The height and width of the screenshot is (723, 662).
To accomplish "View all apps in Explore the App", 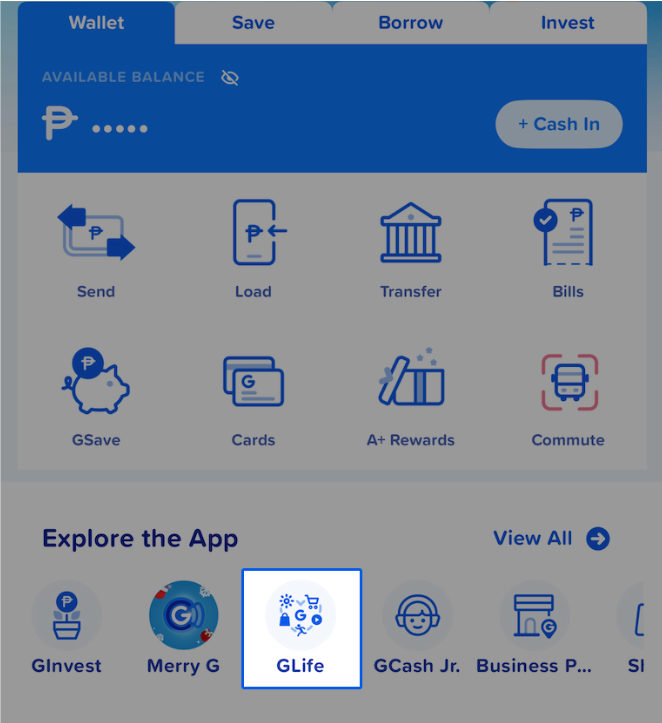I will click(551, 539).
